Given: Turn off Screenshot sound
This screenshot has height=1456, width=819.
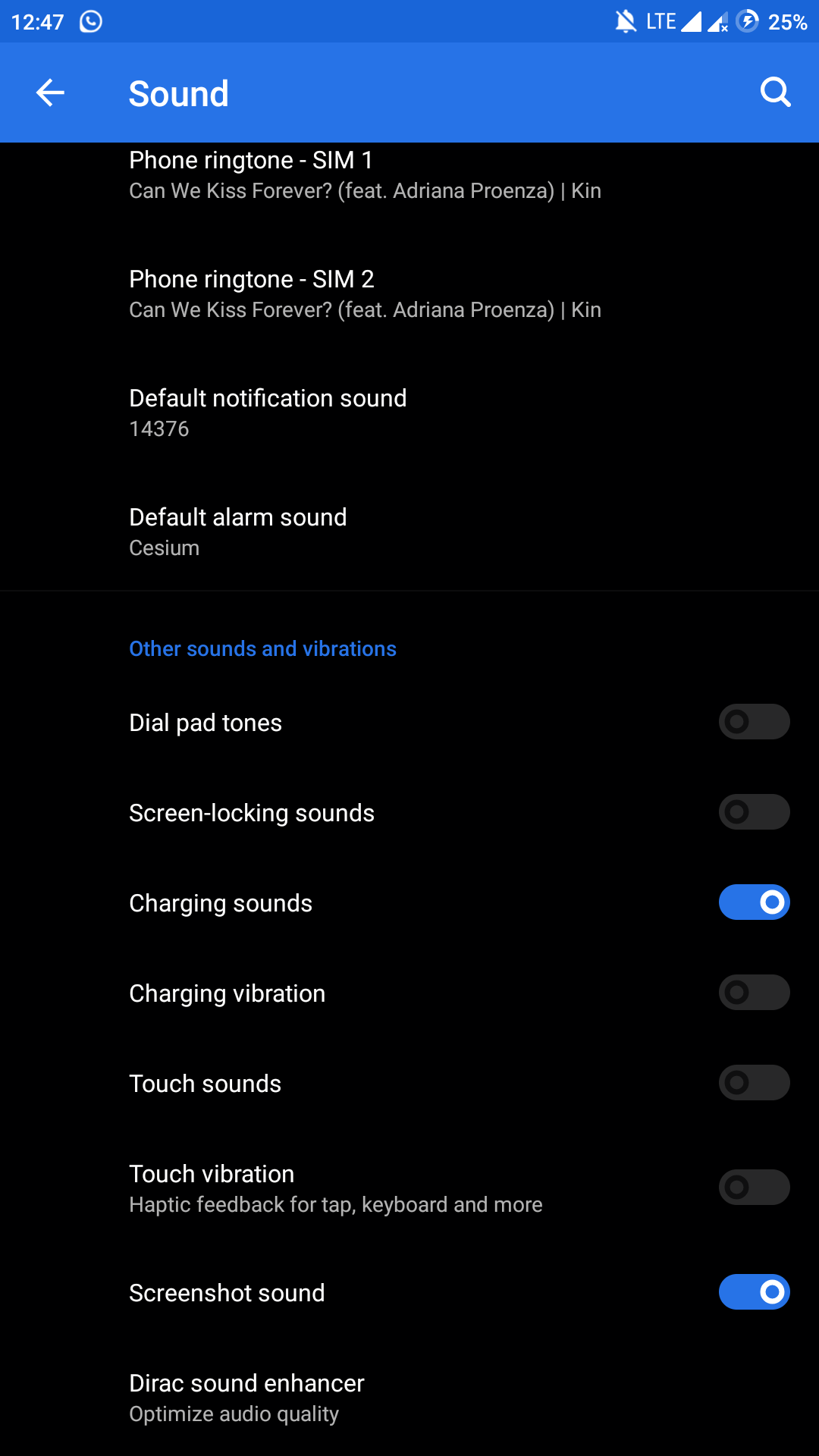Looking at the screenshot, I should click(x=754, y=1292).
